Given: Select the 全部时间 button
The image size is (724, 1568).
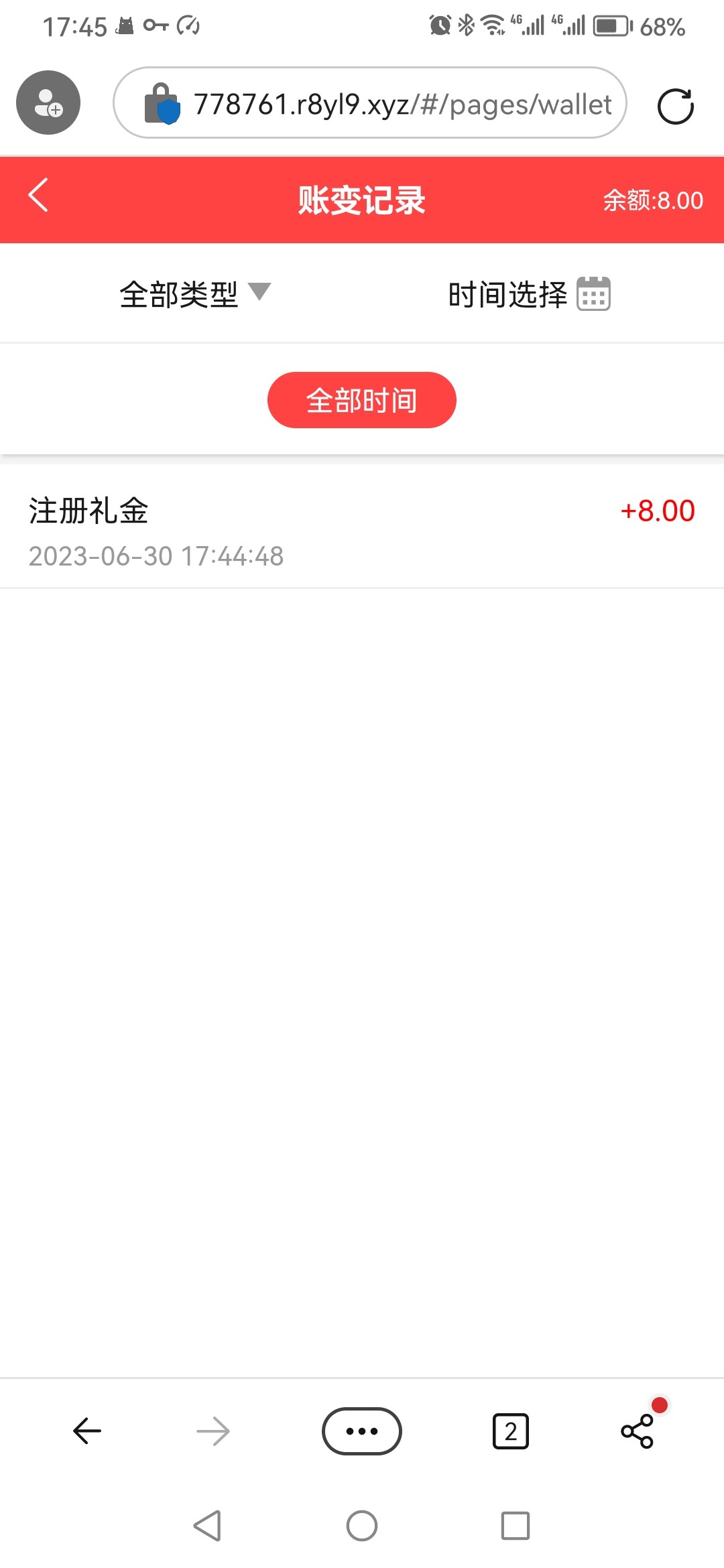Looking at the screenshot, I should coord(362,400).
